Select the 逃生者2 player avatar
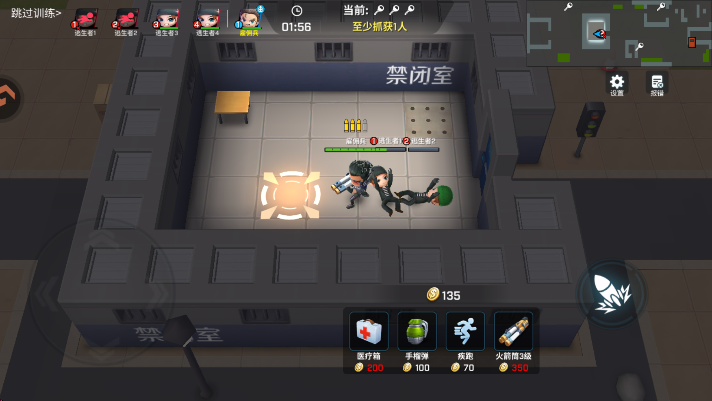The width and height of the screenshot is (712, 401). 127,19
